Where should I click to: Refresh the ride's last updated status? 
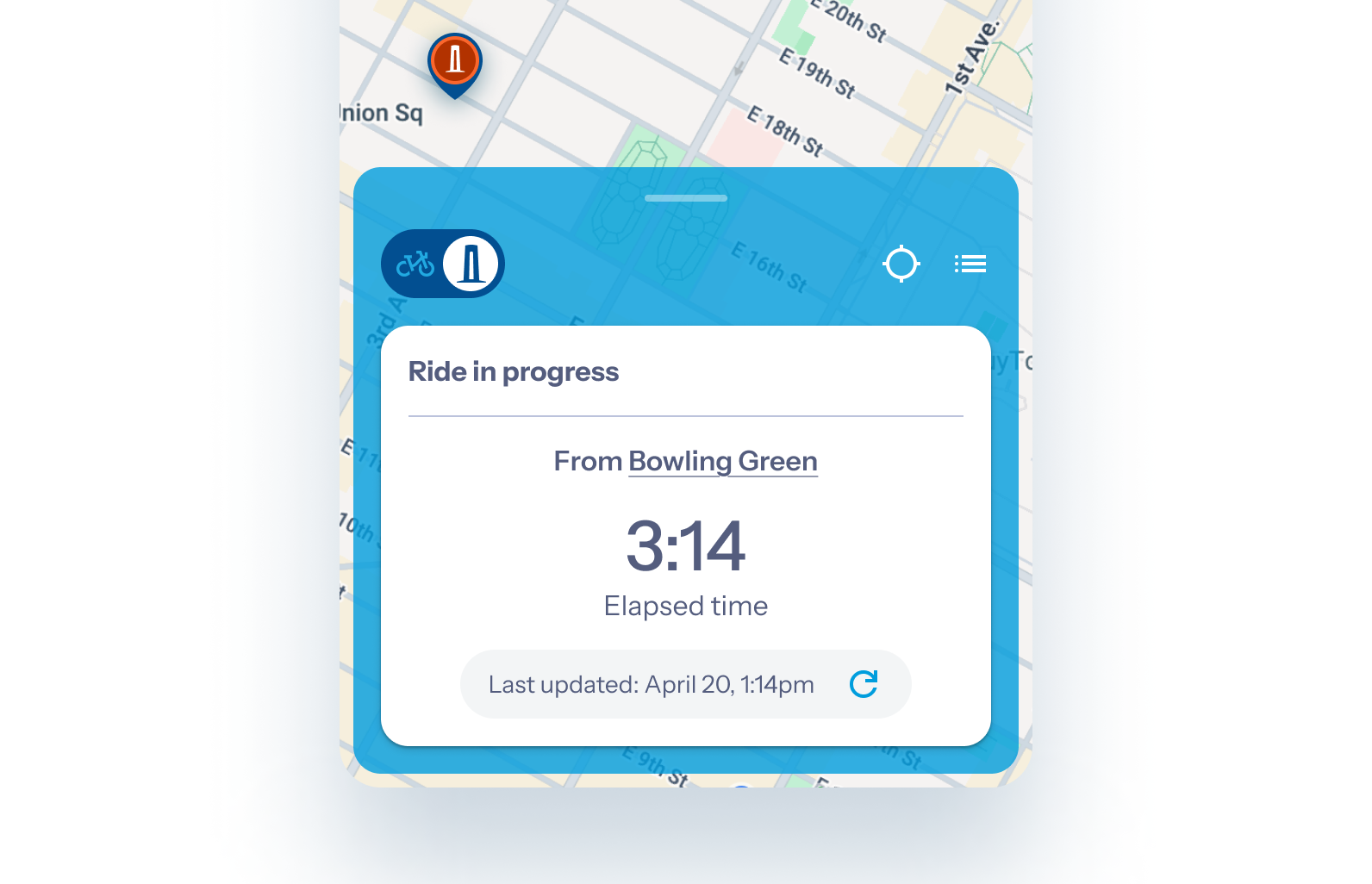pyautogui.click(x=864, y=684)
